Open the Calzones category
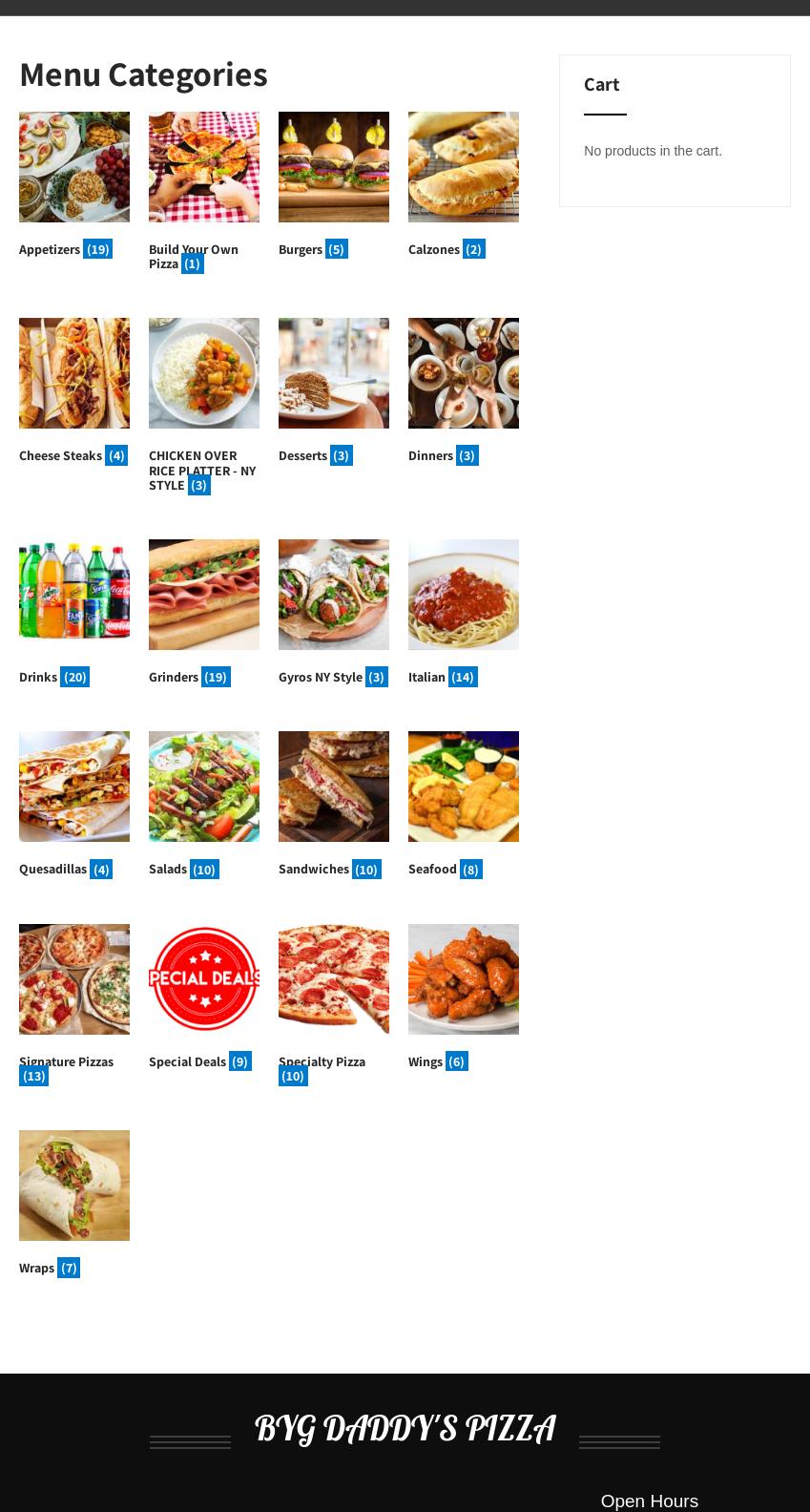This screenshot has width=810, height=1512. pyautogui.click(x=464, y=167)
